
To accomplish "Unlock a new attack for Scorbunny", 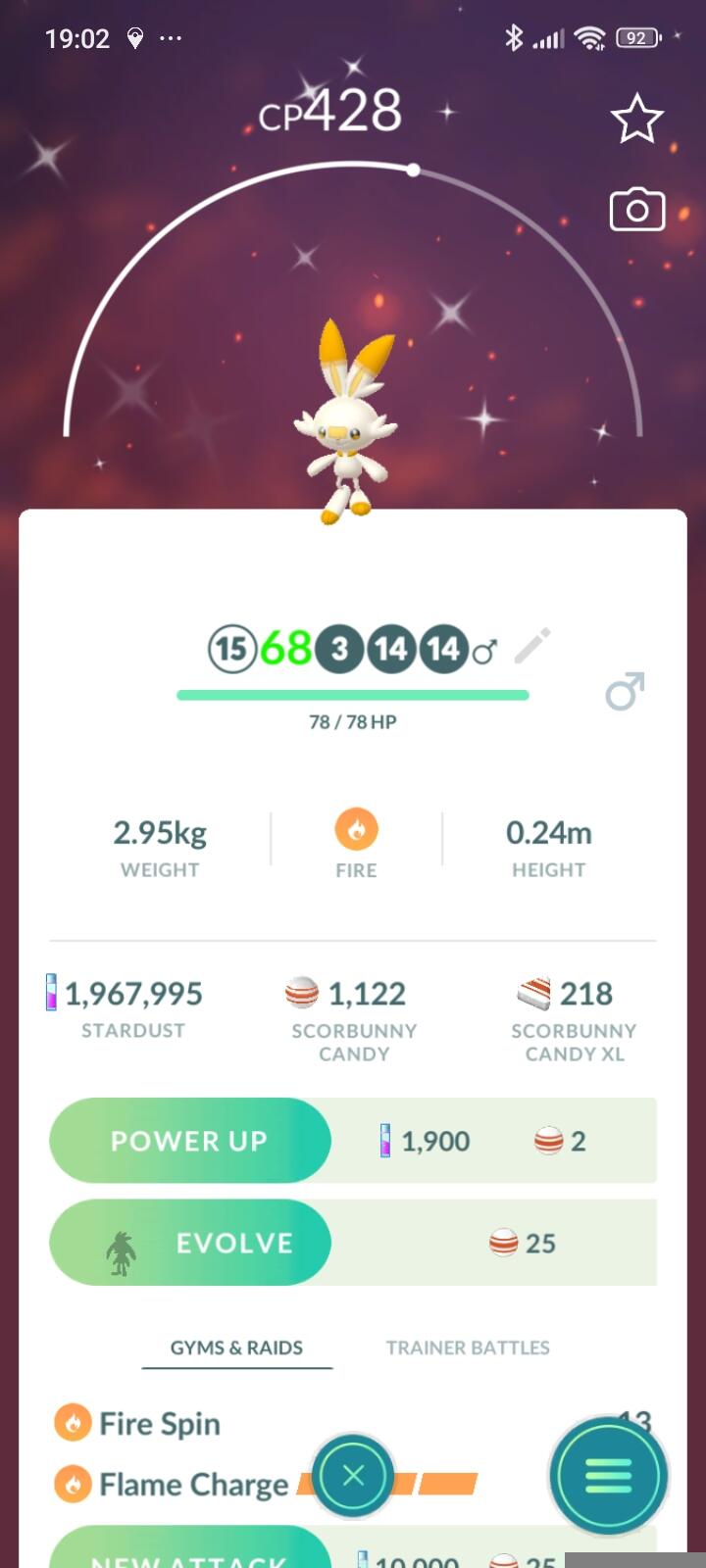I will 190,1556.
